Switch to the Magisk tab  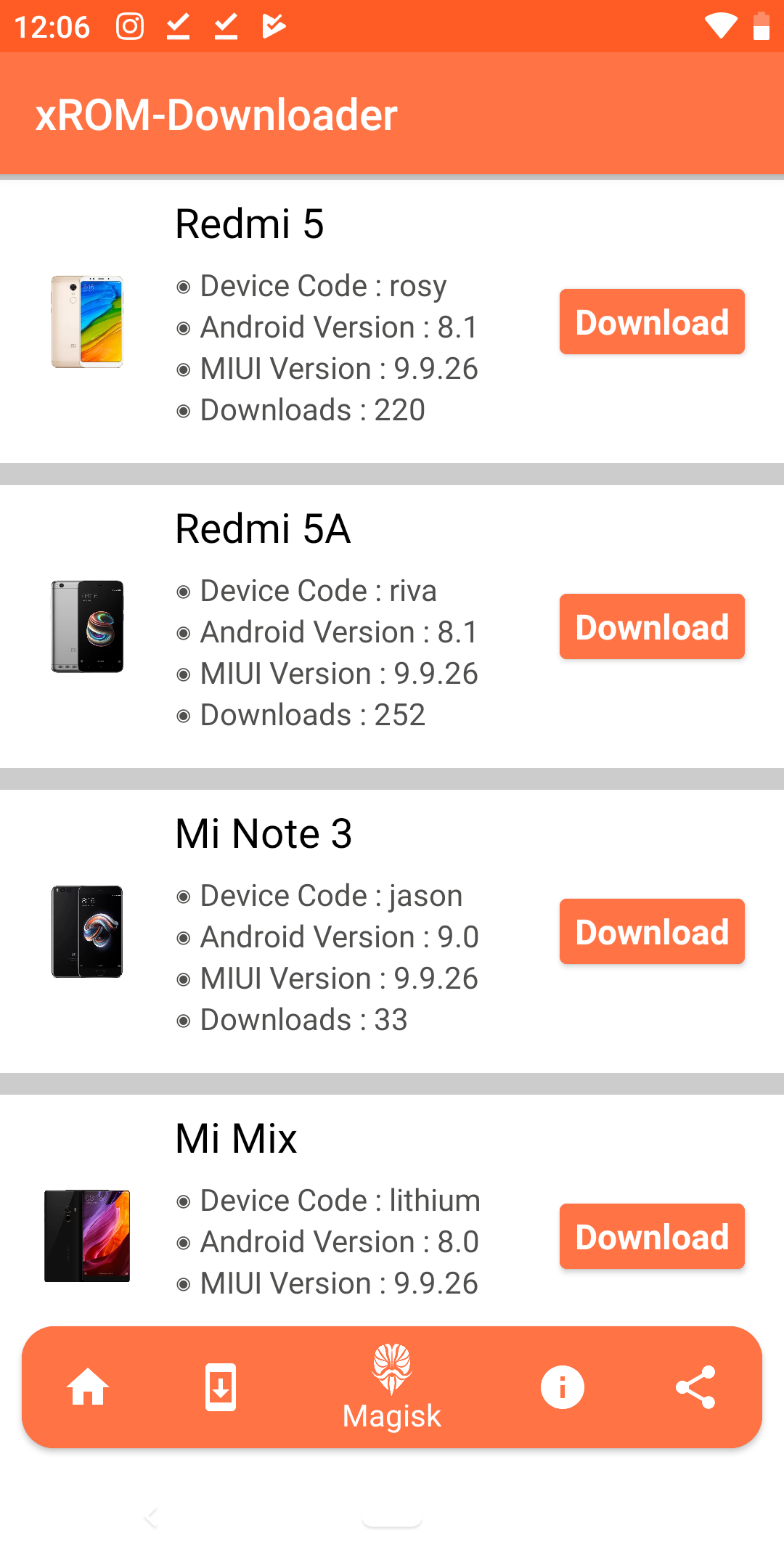click(x=392, y=1387)
